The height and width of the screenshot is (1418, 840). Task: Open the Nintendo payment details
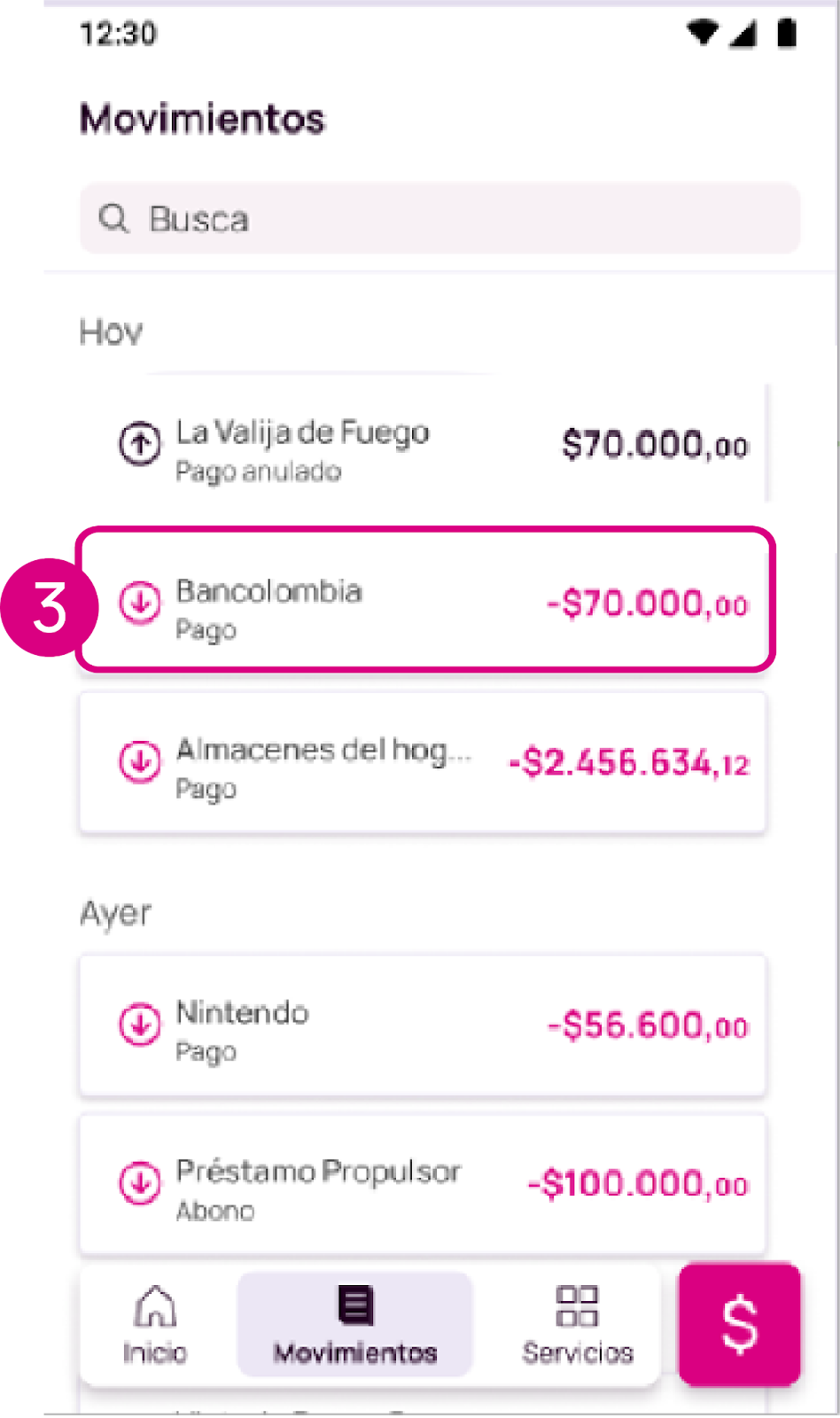pos(424,1025)
